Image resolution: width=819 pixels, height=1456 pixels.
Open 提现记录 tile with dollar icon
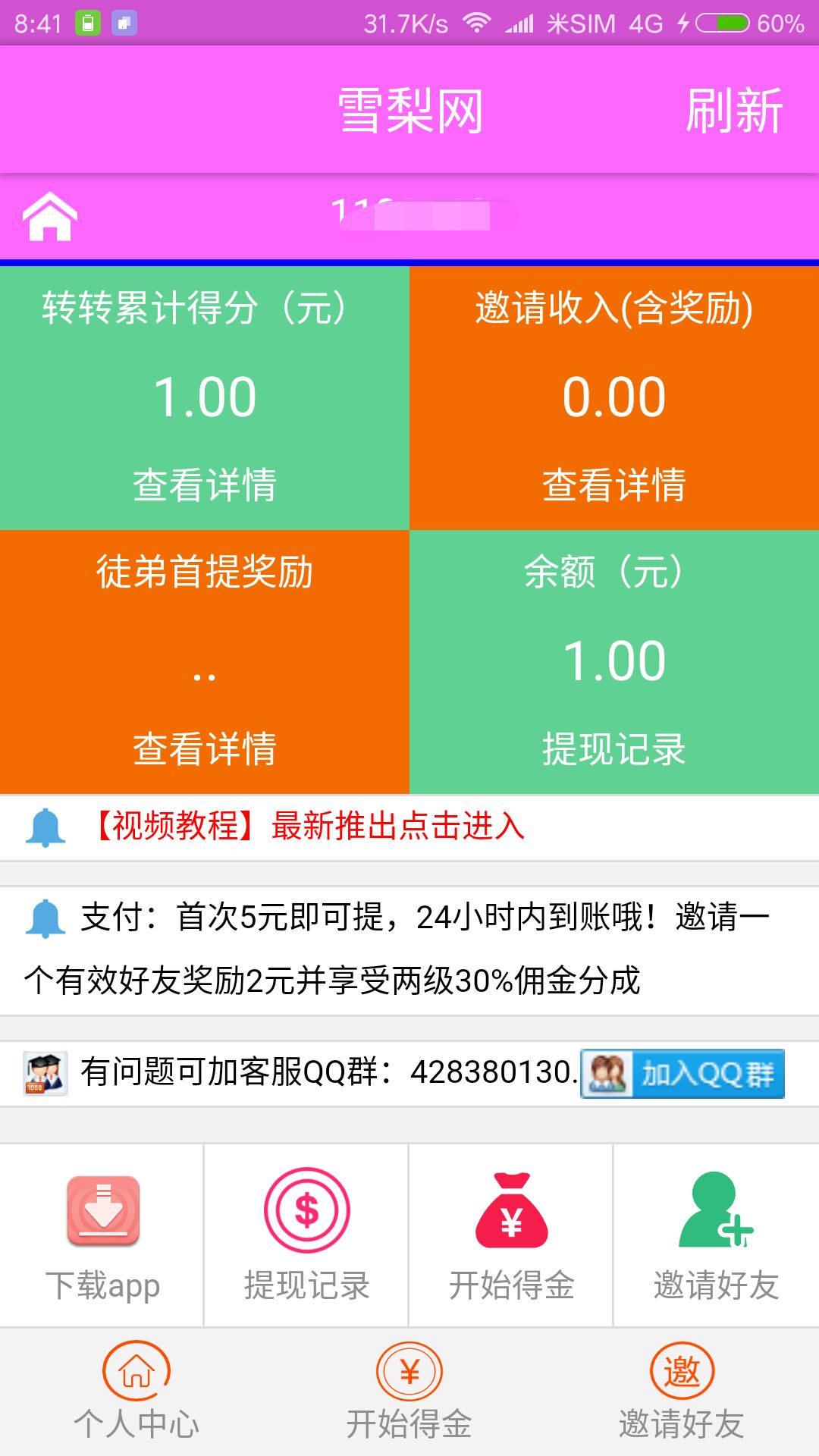[306, 1236]
